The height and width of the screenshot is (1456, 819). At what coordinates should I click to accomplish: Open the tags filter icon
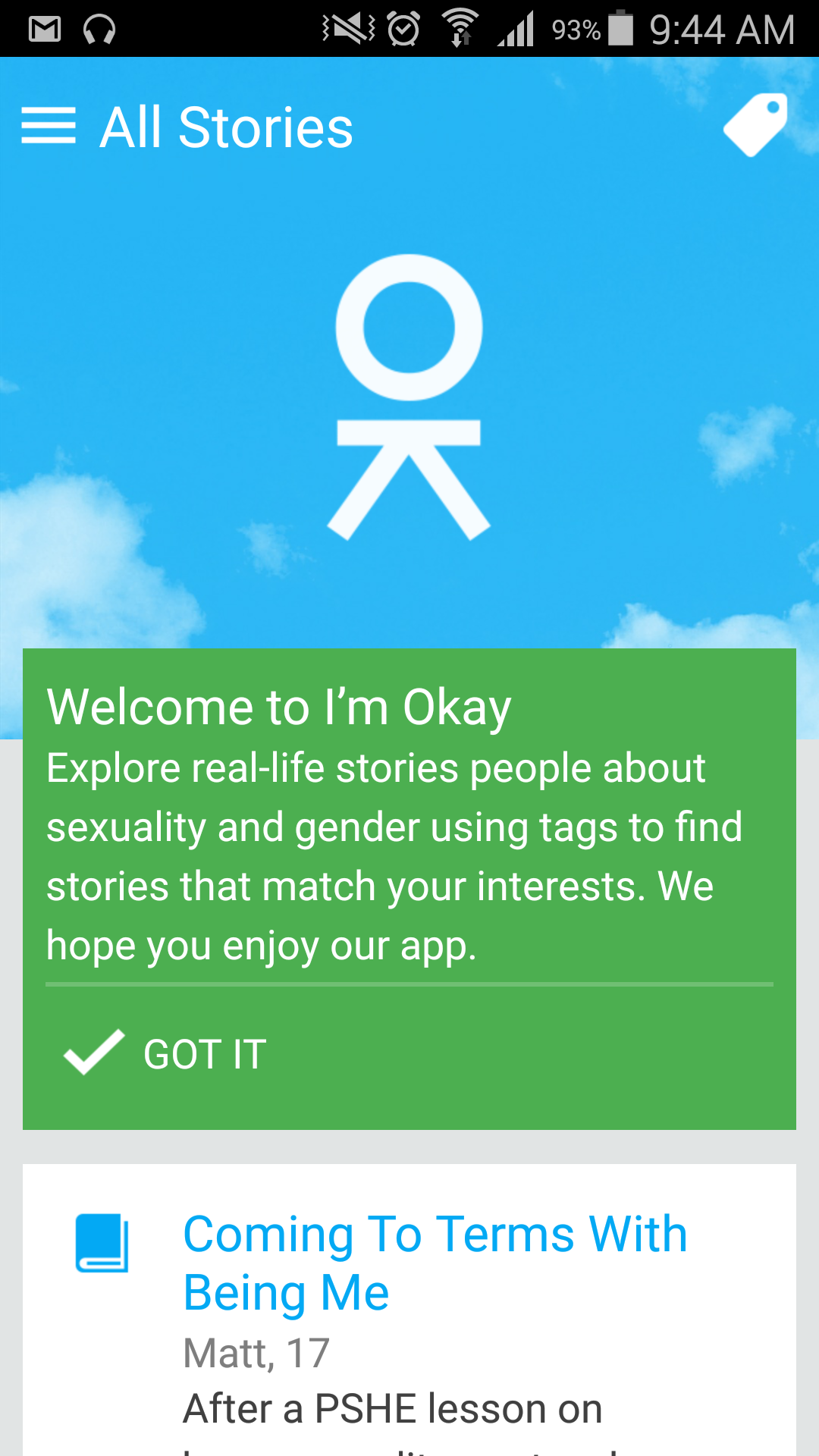click(755, 125)
